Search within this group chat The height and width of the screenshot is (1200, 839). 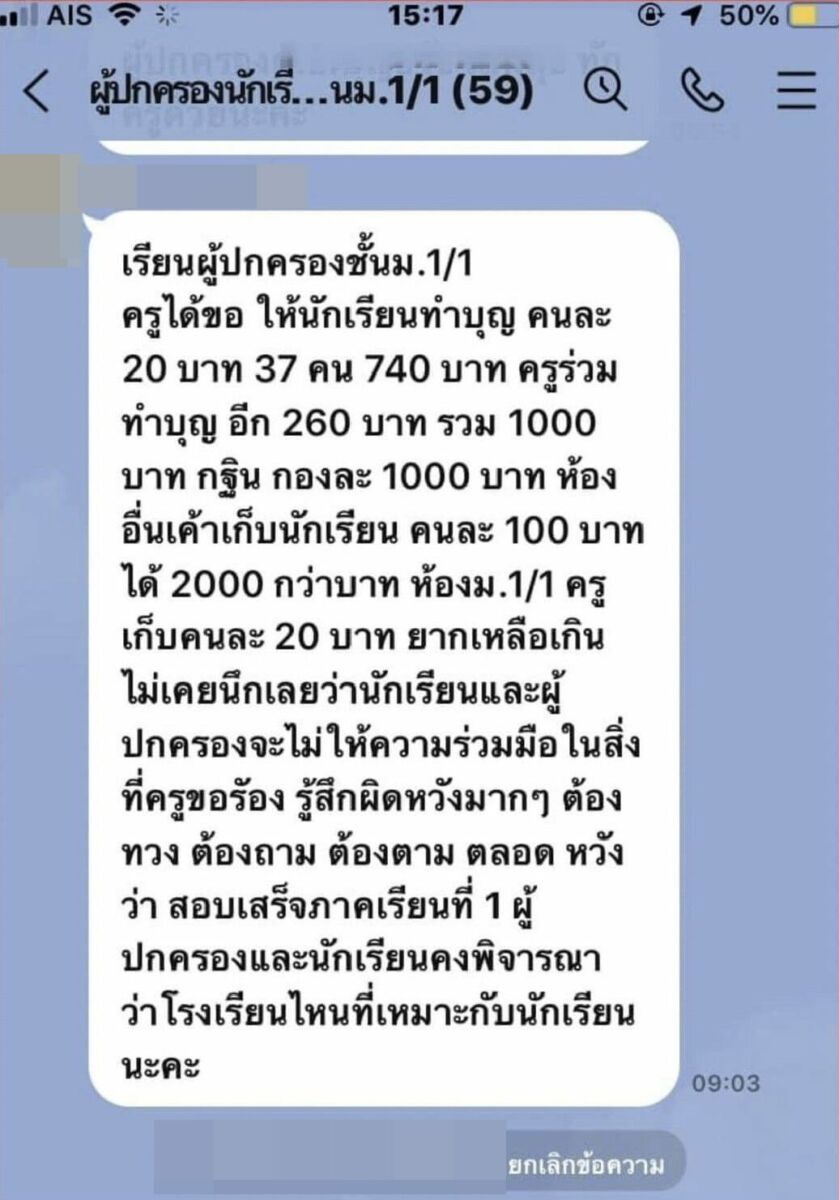pos(605,92)
